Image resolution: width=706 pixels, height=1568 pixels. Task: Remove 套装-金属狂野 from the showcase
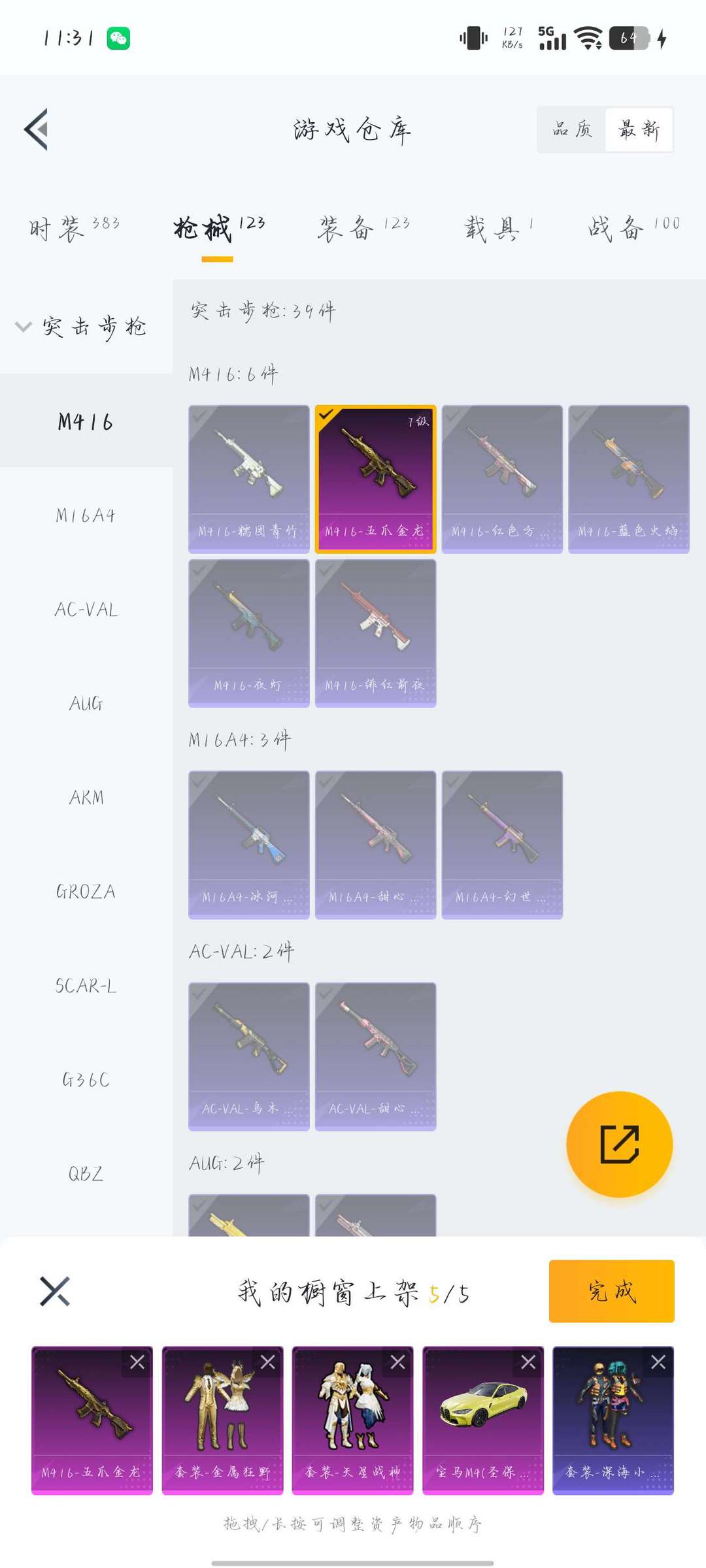click(x=267, y=1362)
